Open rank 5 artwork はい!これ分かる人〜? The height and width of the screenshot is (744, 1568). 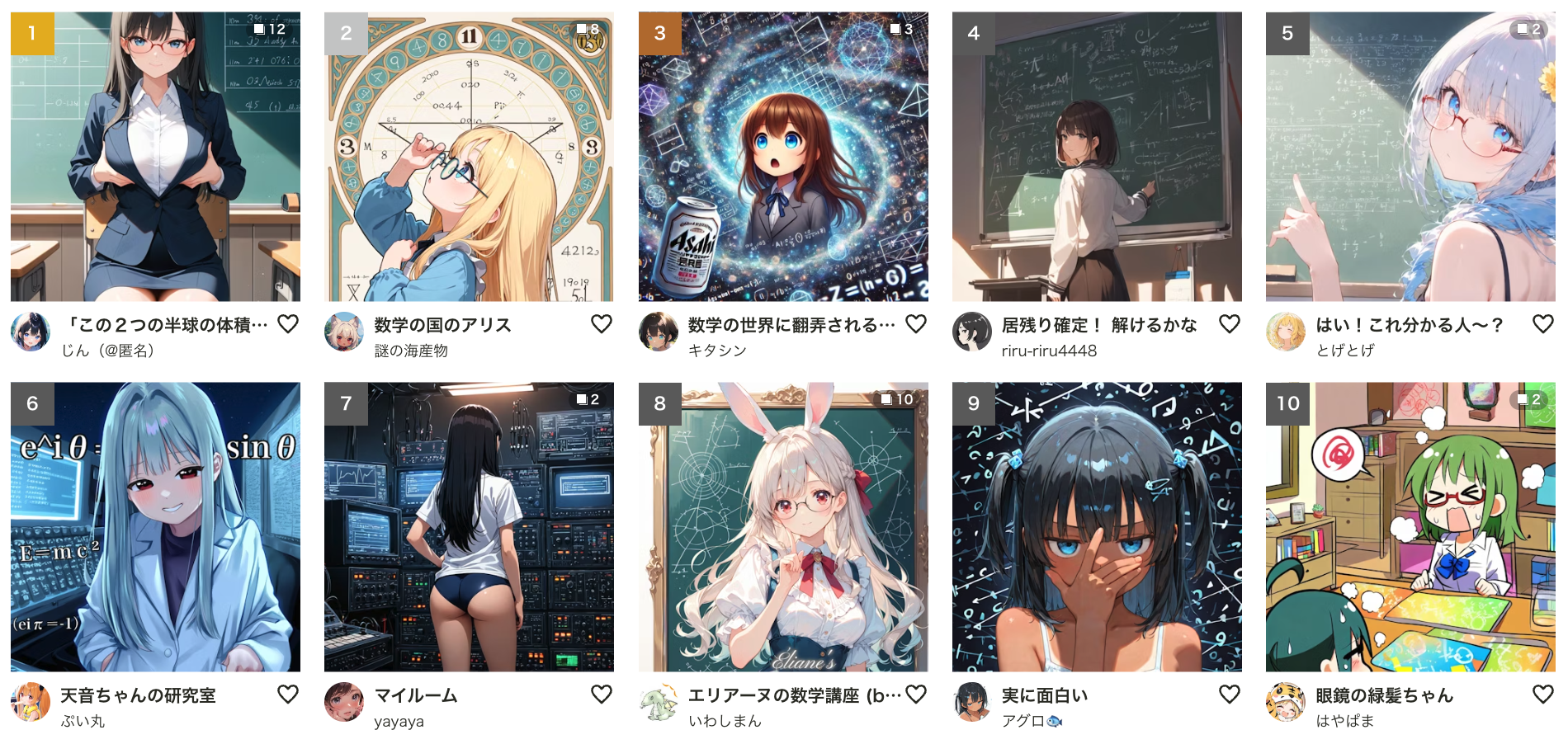click(1410, 157)
